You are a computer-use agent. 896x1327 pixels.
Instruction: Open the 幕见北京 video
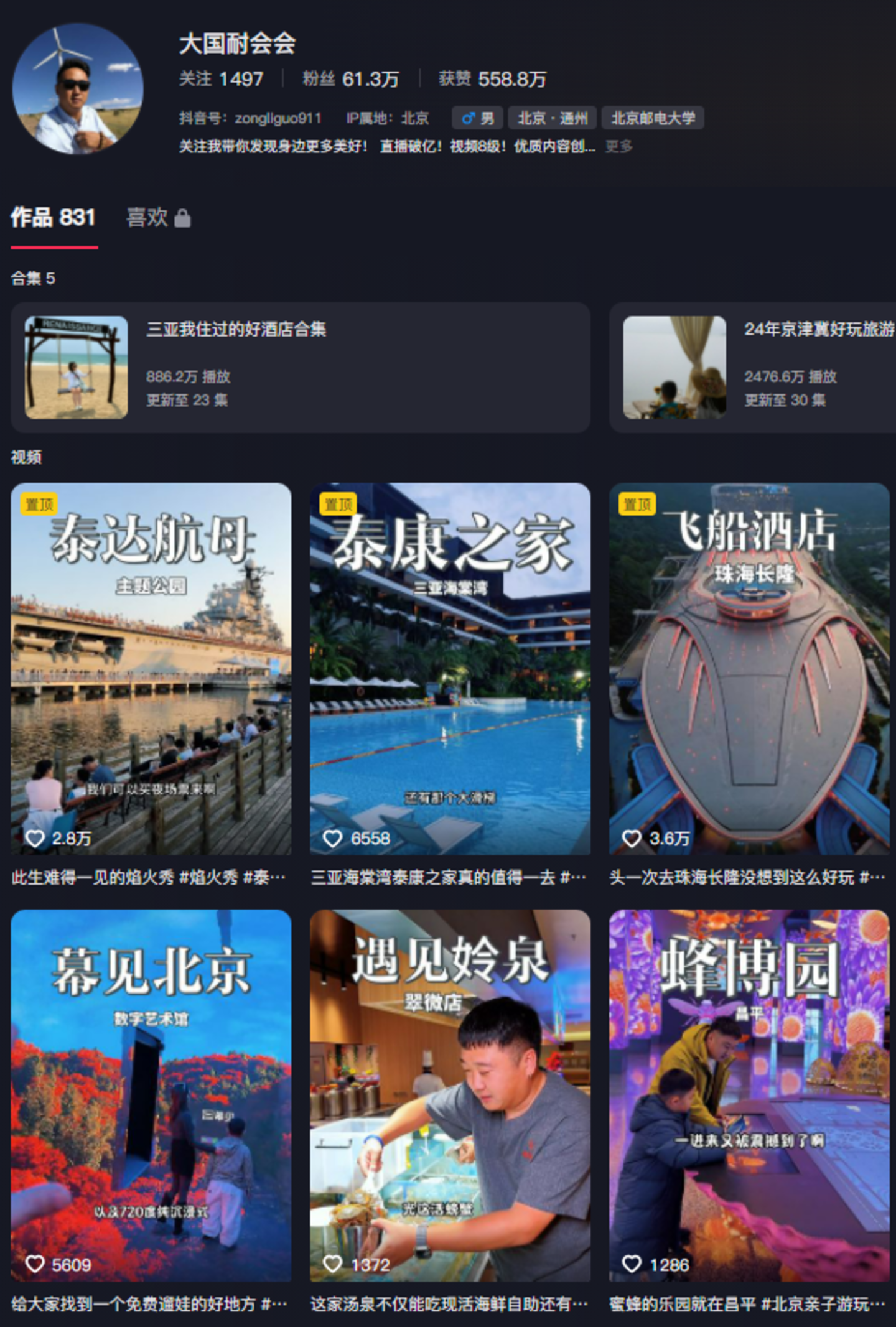coord(151,1095)
